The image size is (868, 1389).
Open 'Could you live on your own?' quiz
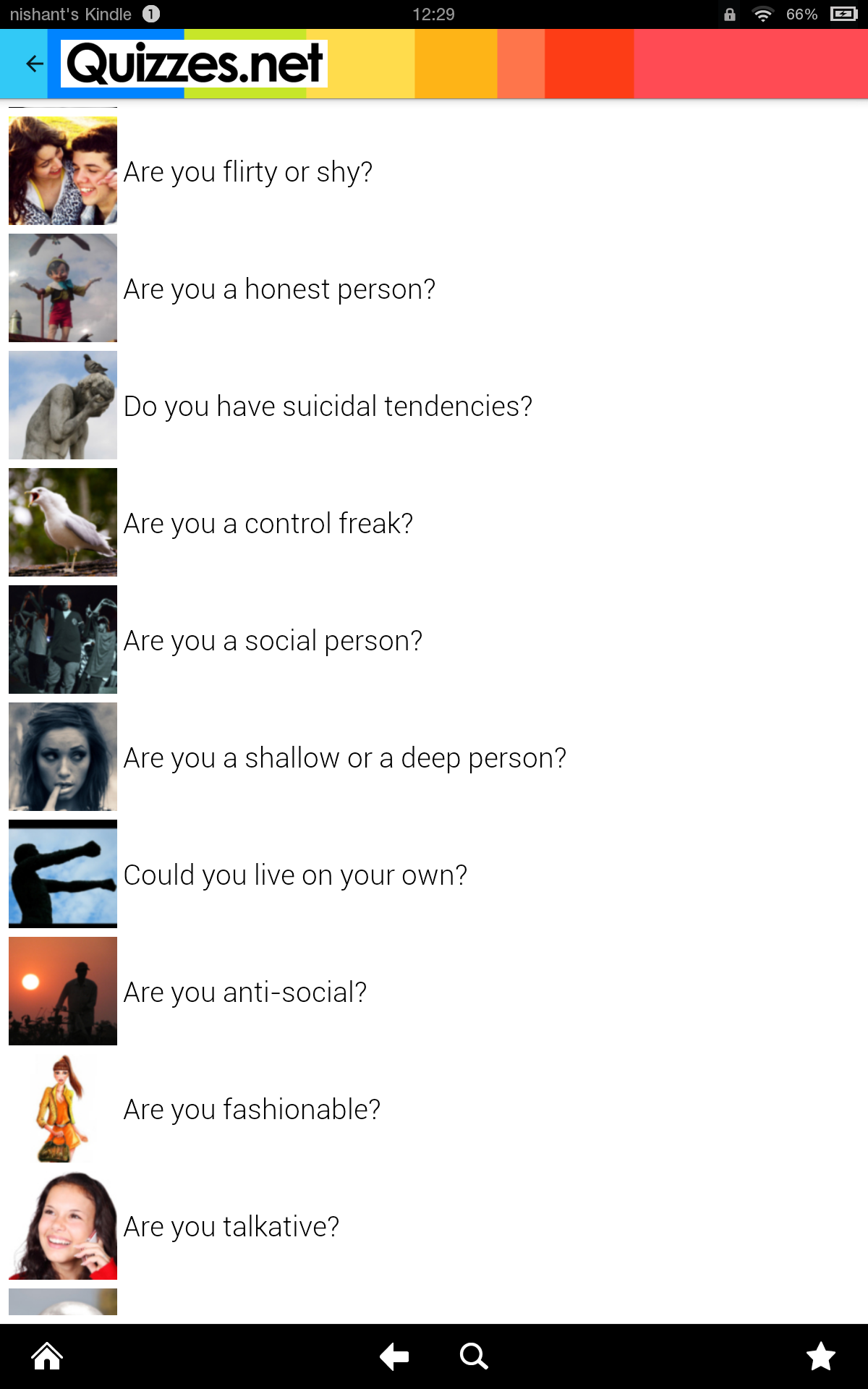point(295,875)
